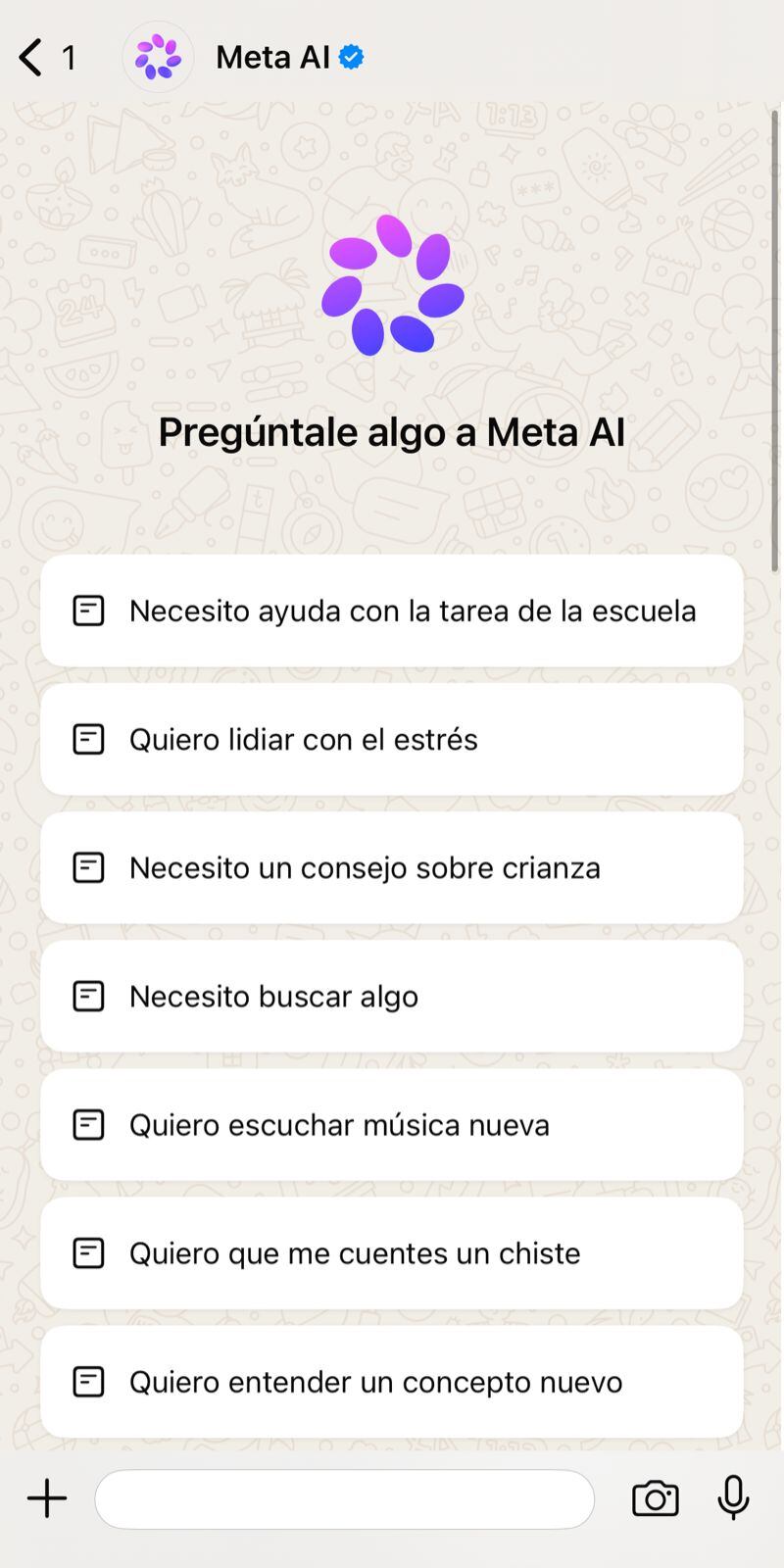Select the document icon on the school homework suggestion
Image resolution: width=784 pixels, height=1568 pixels.
89,610
